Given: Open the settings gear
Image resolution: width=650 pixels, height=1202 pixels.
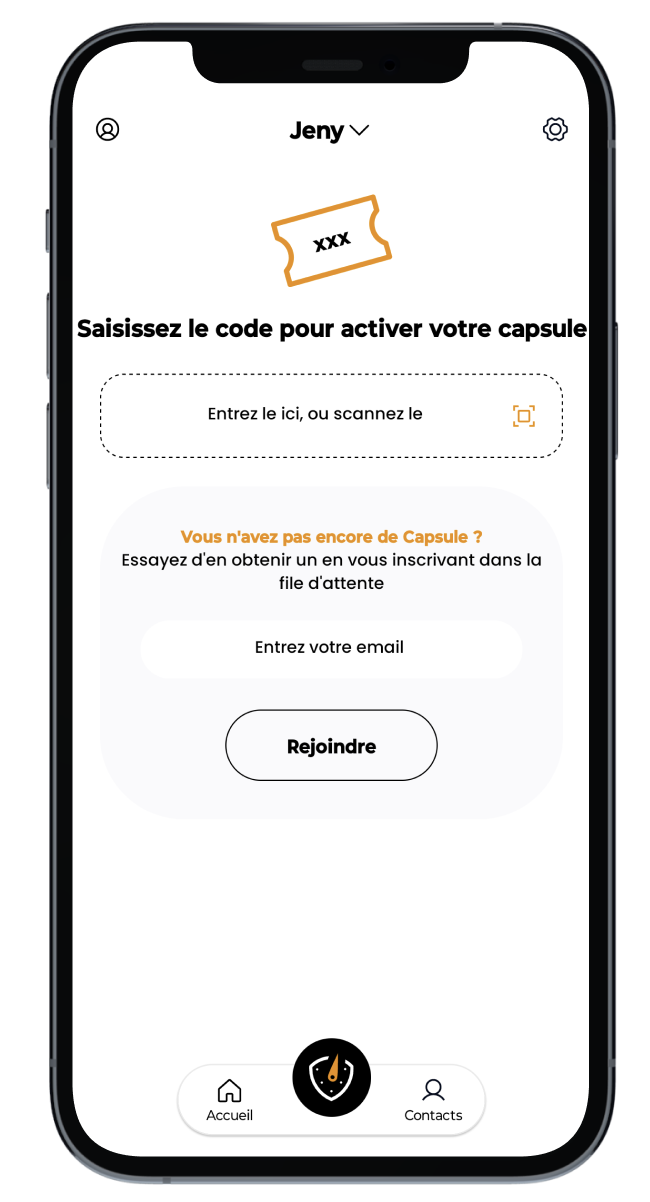Looking at the screenshot, I should [555, 130].
